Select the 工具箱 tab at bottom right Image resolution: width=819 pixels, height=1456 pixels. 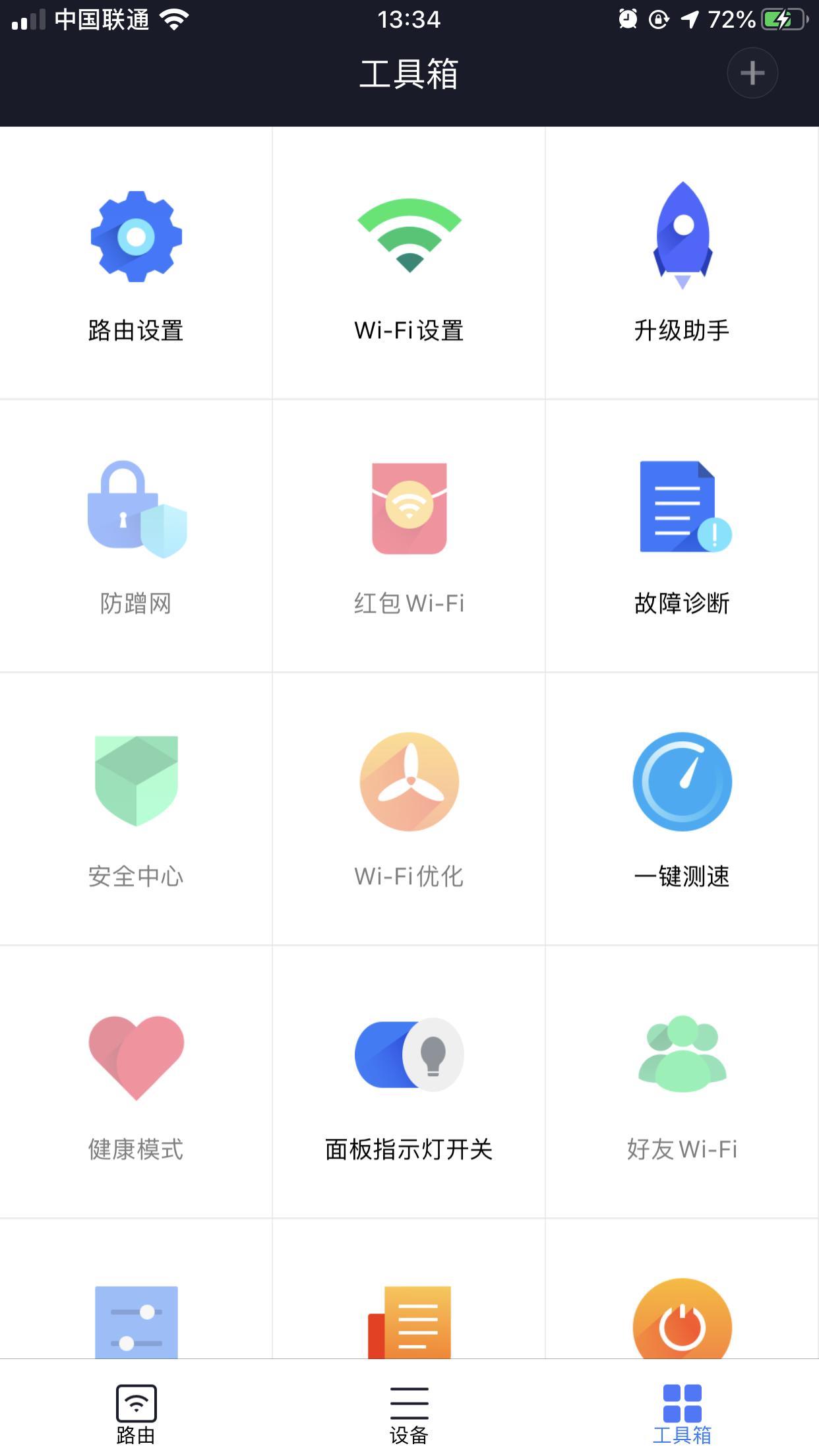(682, 1411)
